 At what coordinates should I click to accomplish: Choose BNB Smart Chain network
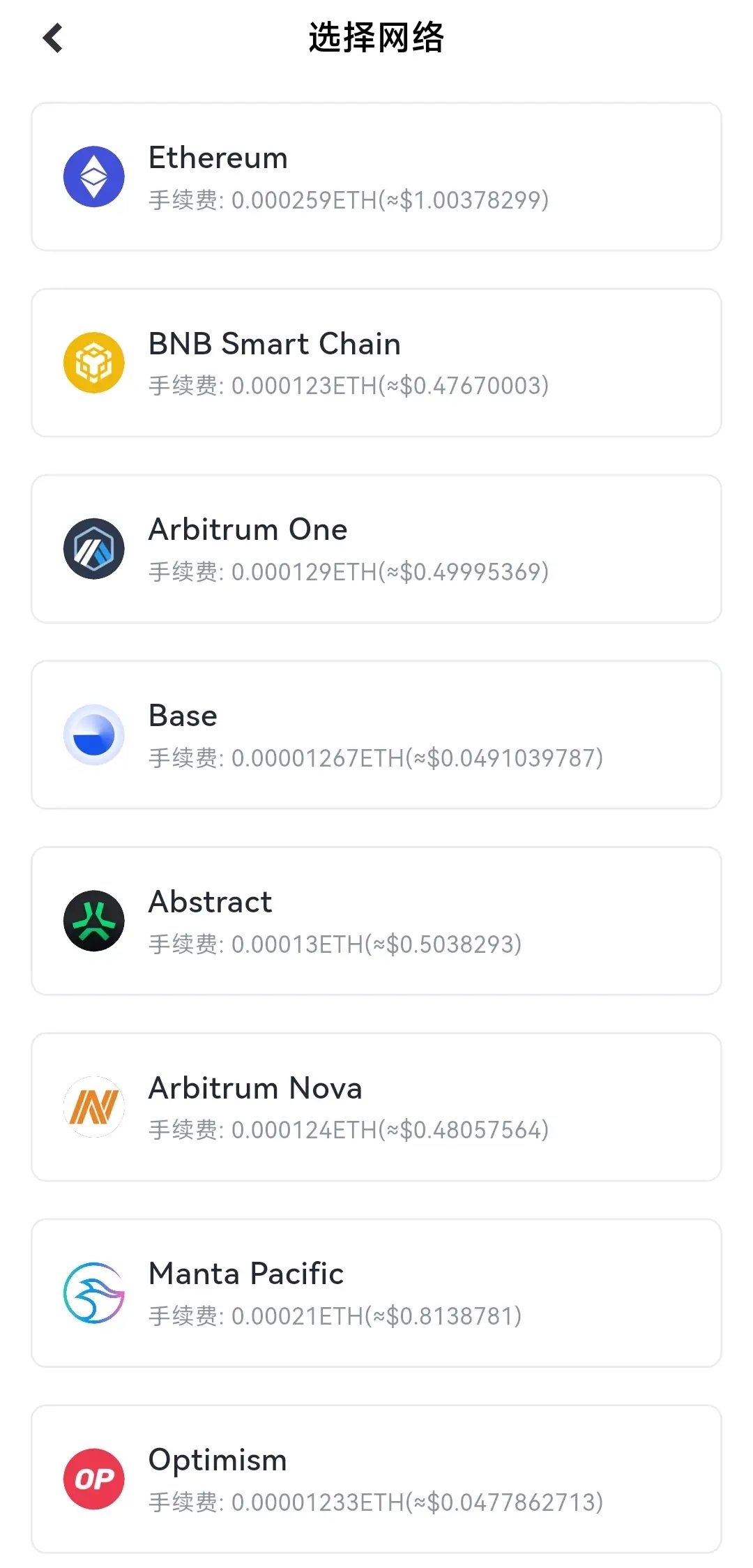pyautogui.click(x=376, y=363)
